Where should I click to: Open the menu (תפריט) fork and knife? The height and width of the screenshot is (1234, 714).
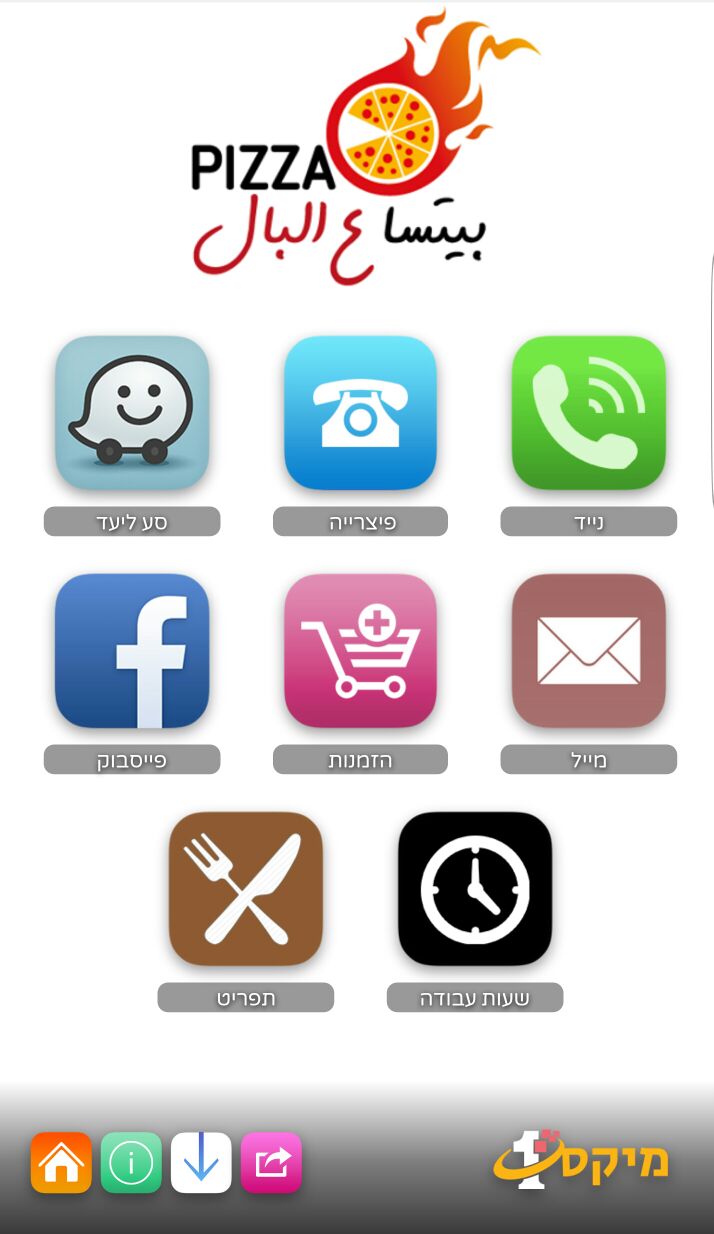[246, 889]
